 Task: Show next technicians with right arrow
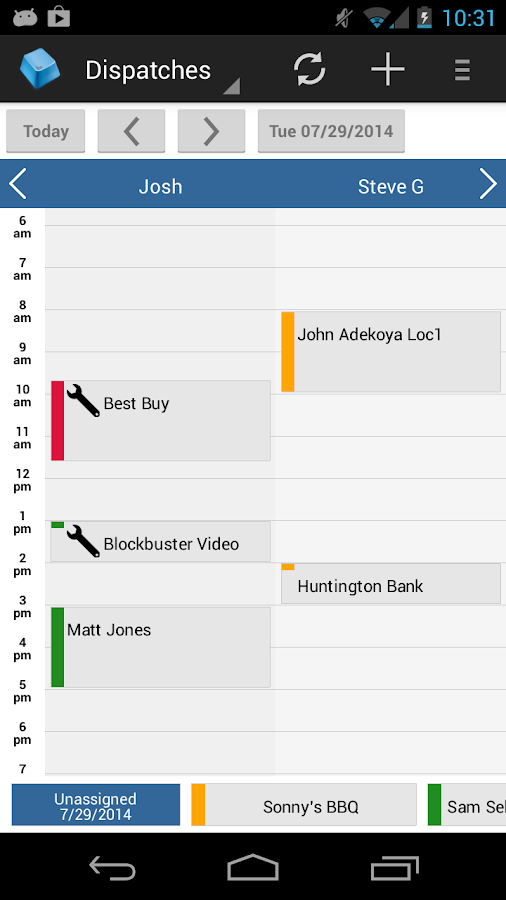pos(488,185)
